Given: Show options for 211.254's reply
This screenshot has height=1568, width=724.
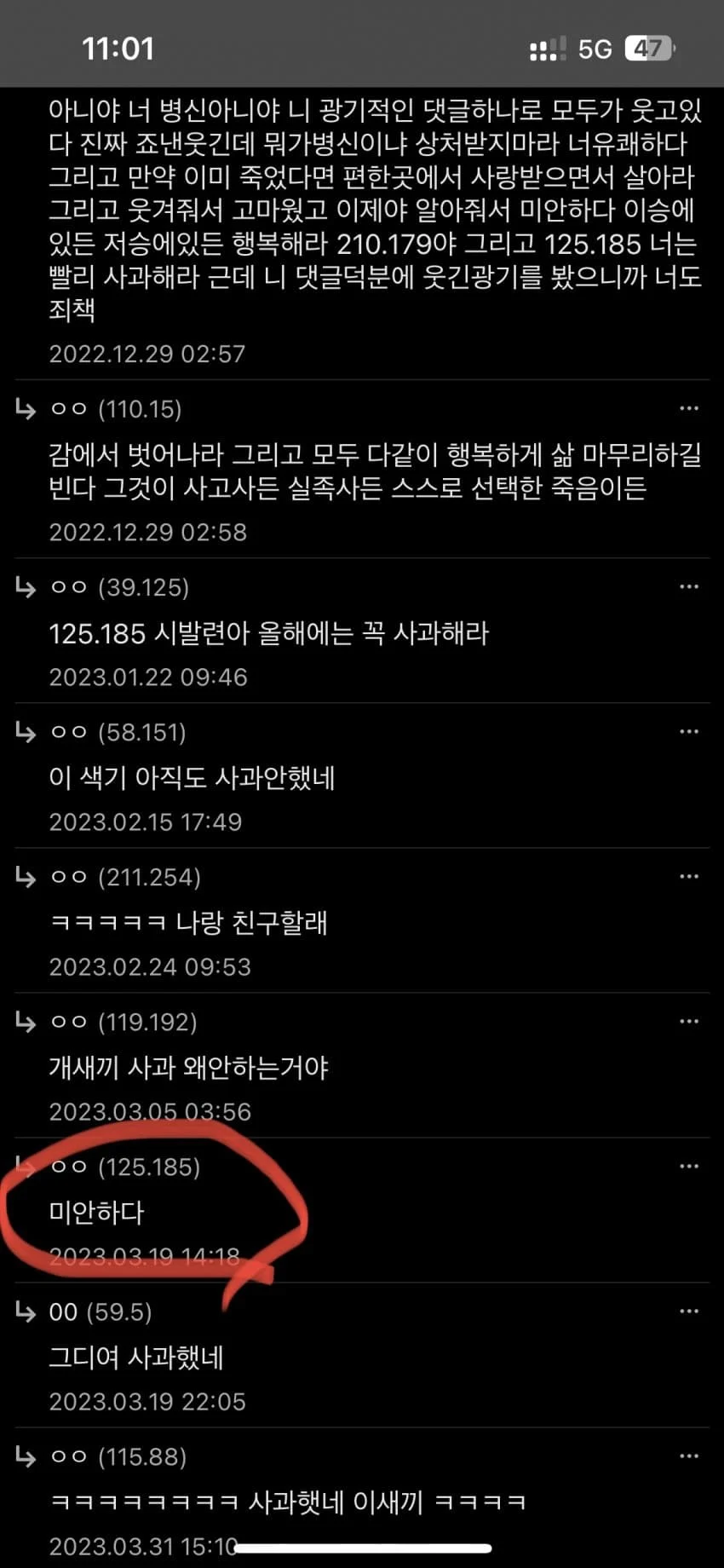Looking at the screenshot, I should [689, 876].
